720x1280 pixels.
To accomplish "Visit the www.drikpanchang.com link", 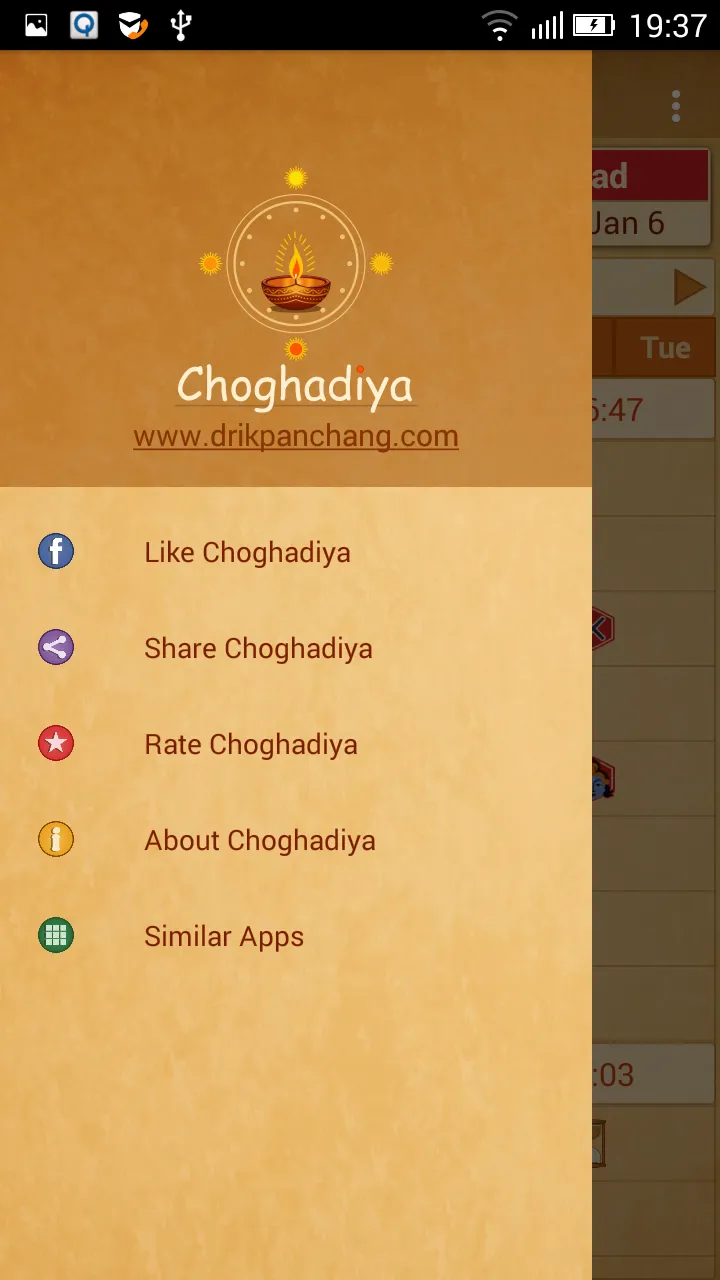I will point(296,436).
